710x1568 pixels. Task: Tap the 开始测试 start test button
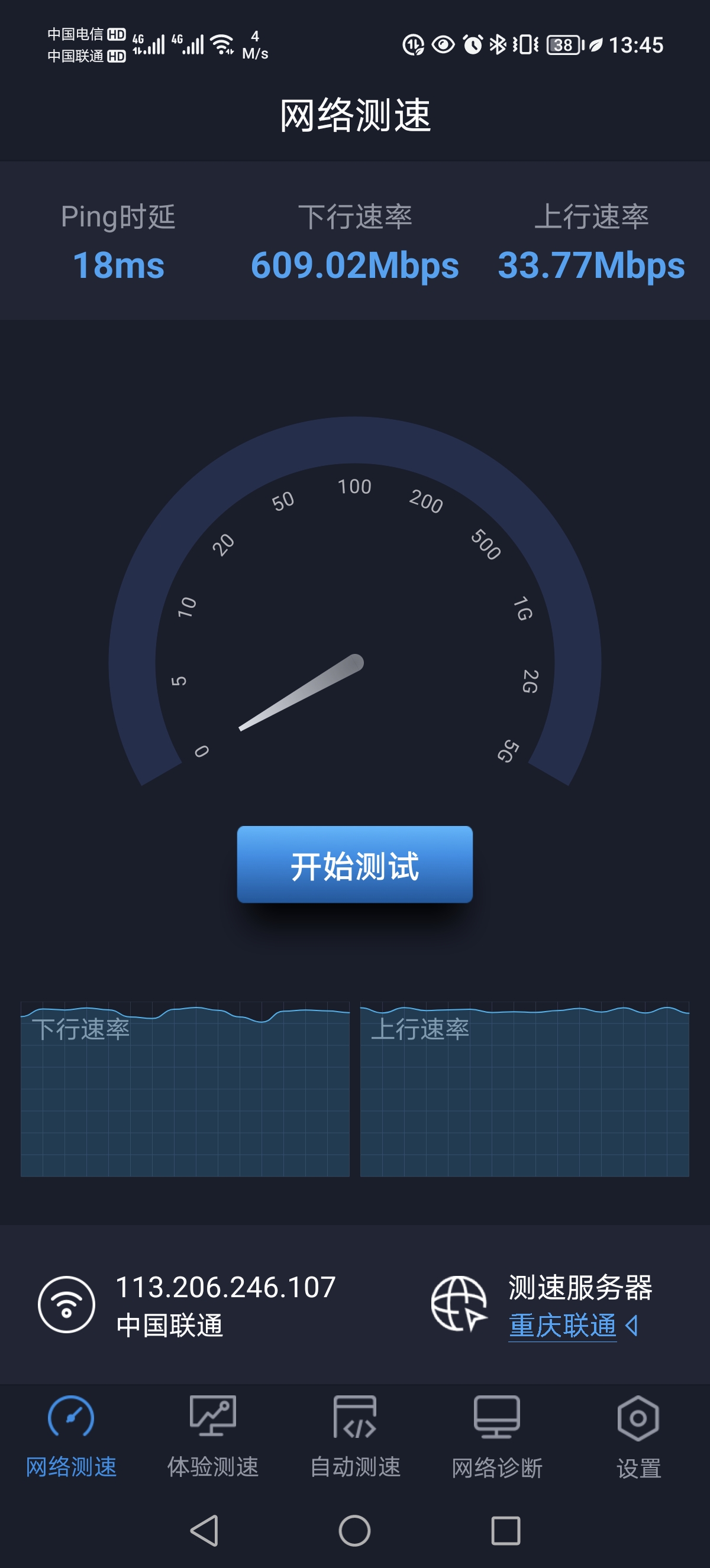[354, 864]
